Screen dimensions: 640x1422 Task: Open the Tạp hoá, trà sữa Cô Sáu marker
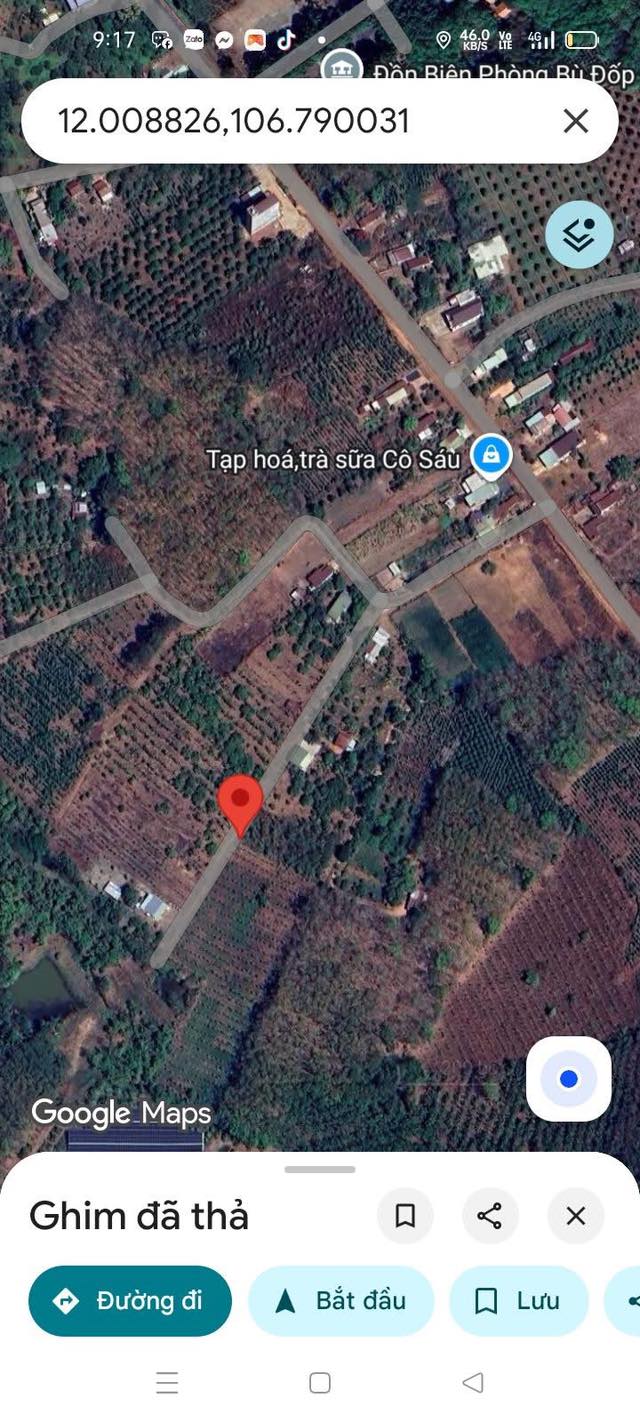pyautogui.click(x=491, y=456)
